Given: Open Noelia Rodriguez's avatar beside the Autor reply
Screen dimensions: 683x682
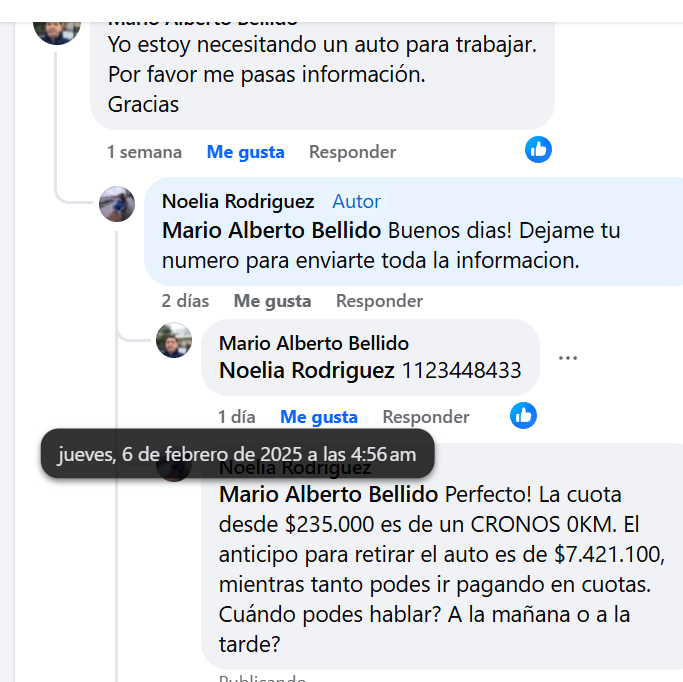Looking at the screenshot, I should tap(117, 204).
